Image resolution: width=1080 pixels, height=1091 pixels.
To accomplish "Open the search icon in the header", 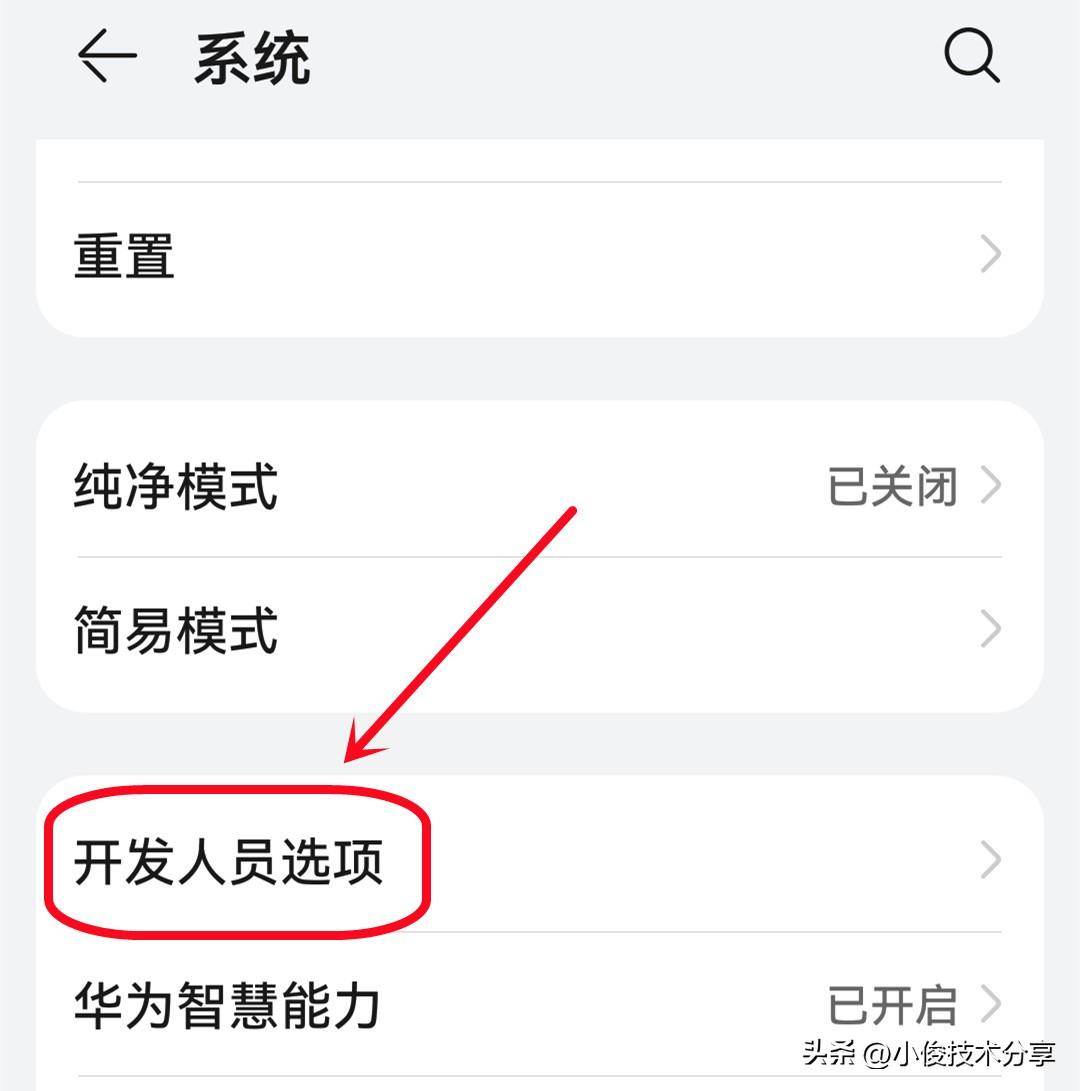I will (x=971, y=57).
